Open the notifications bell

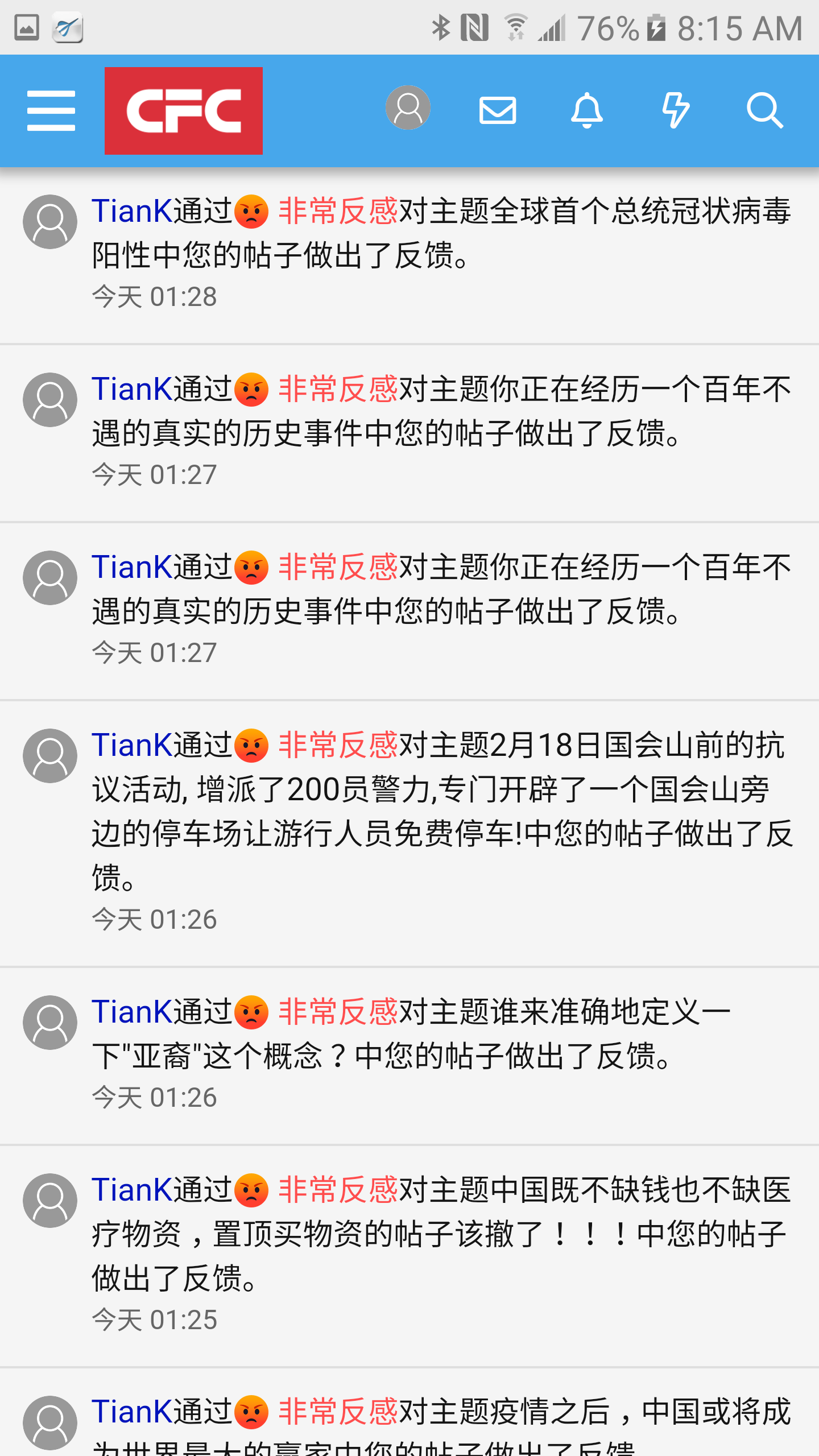point(586,110)
